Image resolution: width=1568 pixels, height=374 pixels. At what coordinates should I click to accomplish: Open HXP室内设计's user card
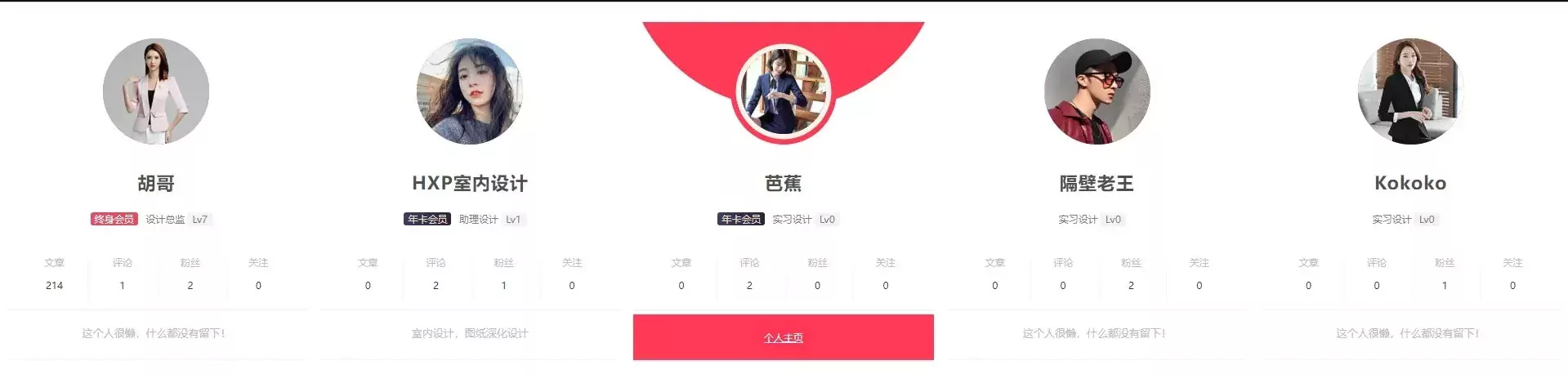pyautogui.click(x=469, y=183)
